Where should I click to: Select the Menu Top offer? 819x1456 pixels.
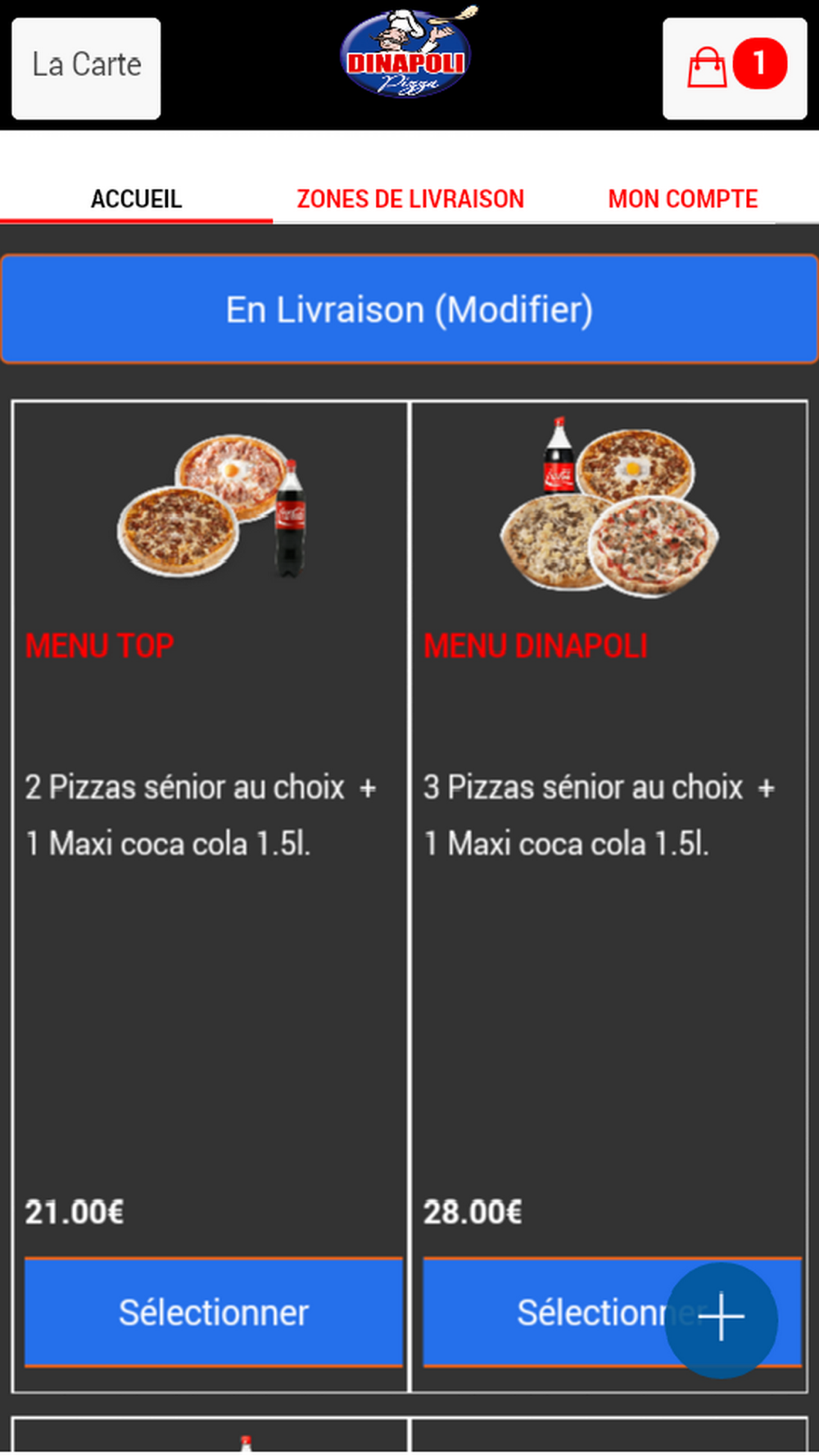click(213, 1312)
